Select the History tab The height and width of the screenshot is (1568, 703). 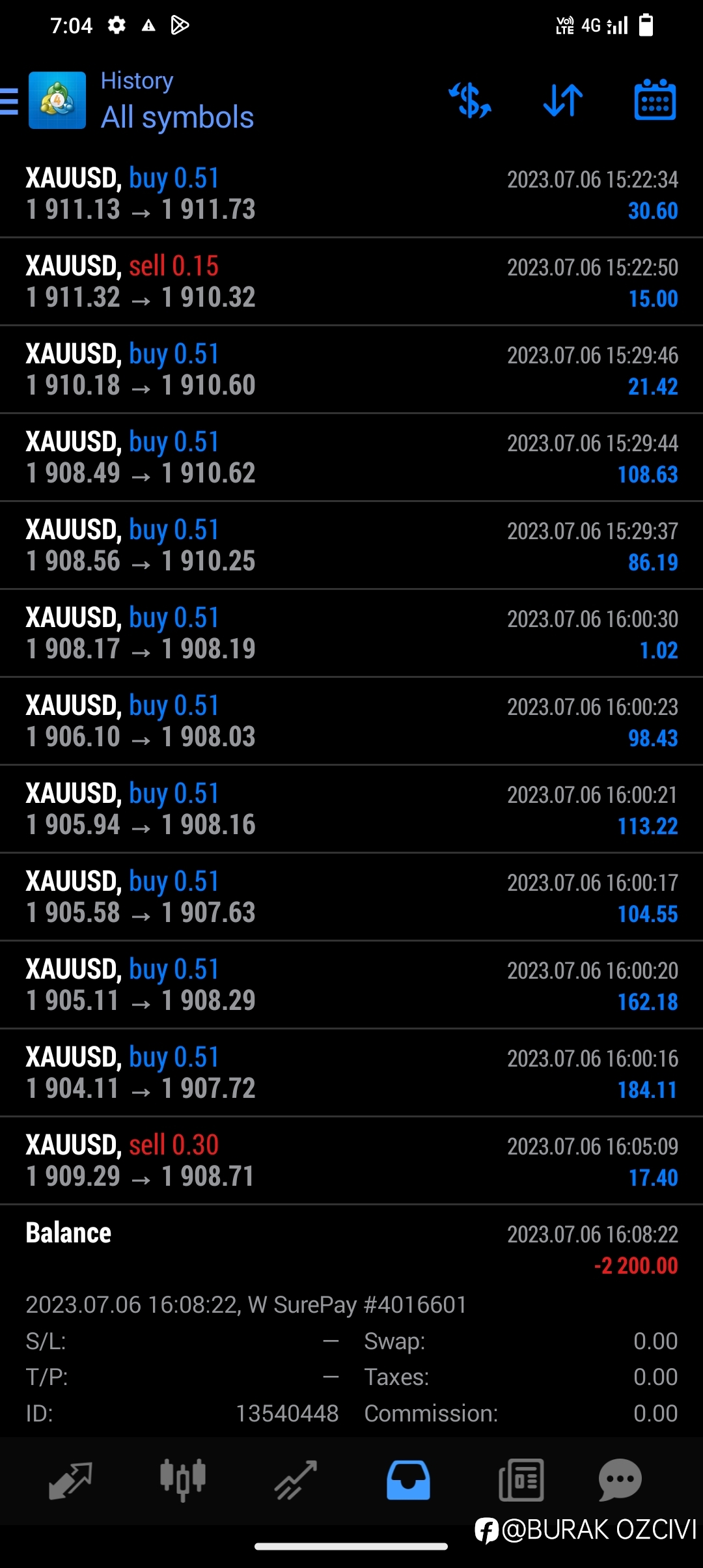click(408, 1480)
